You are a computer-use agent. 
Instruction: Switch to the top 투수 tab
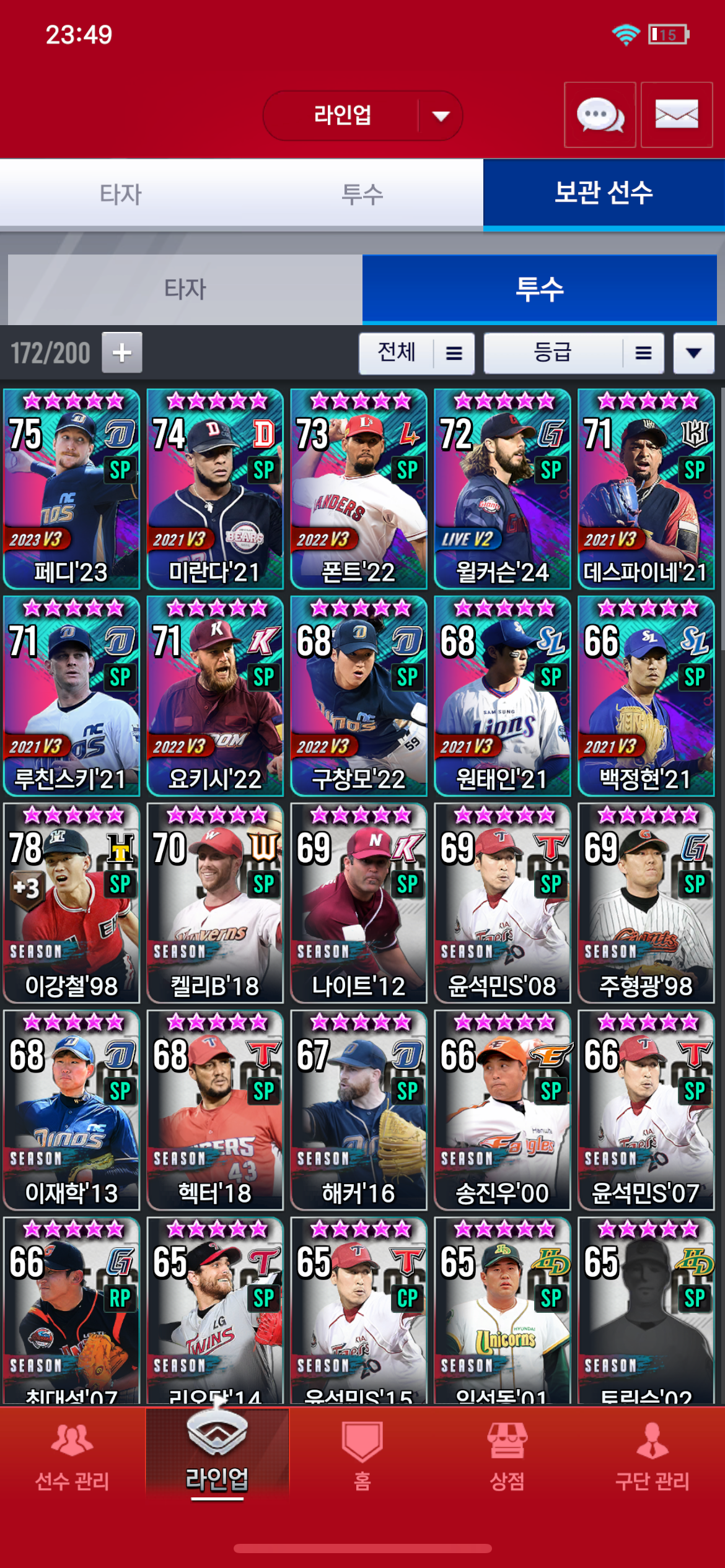(x=362, y=194)
